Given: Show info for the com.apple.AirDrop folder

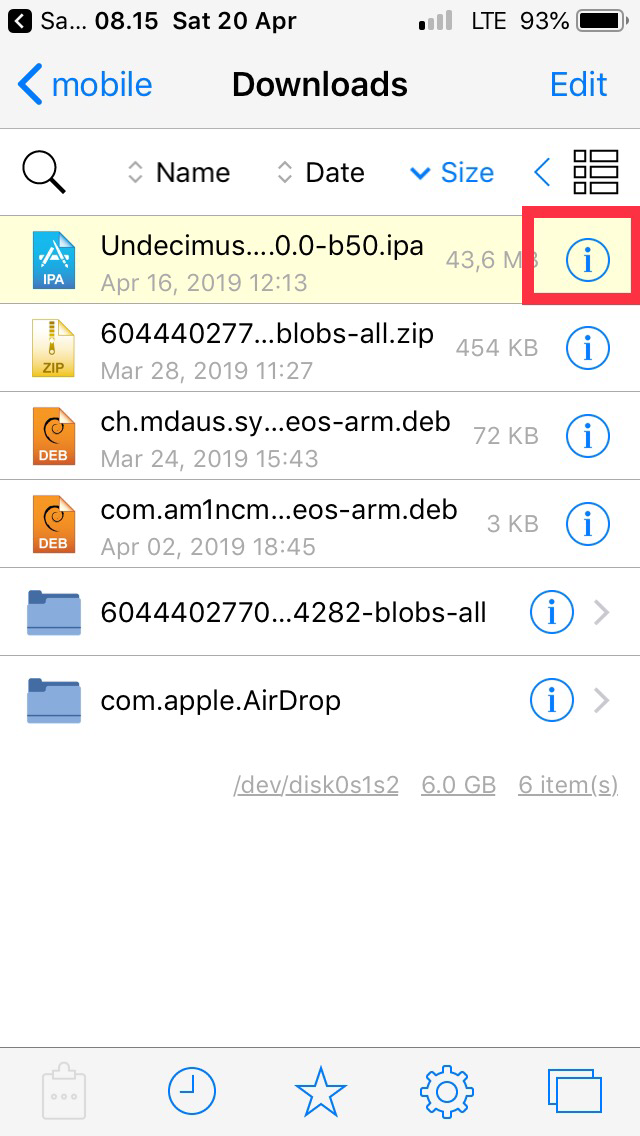Looking at the screenshot, I should 551,700.
